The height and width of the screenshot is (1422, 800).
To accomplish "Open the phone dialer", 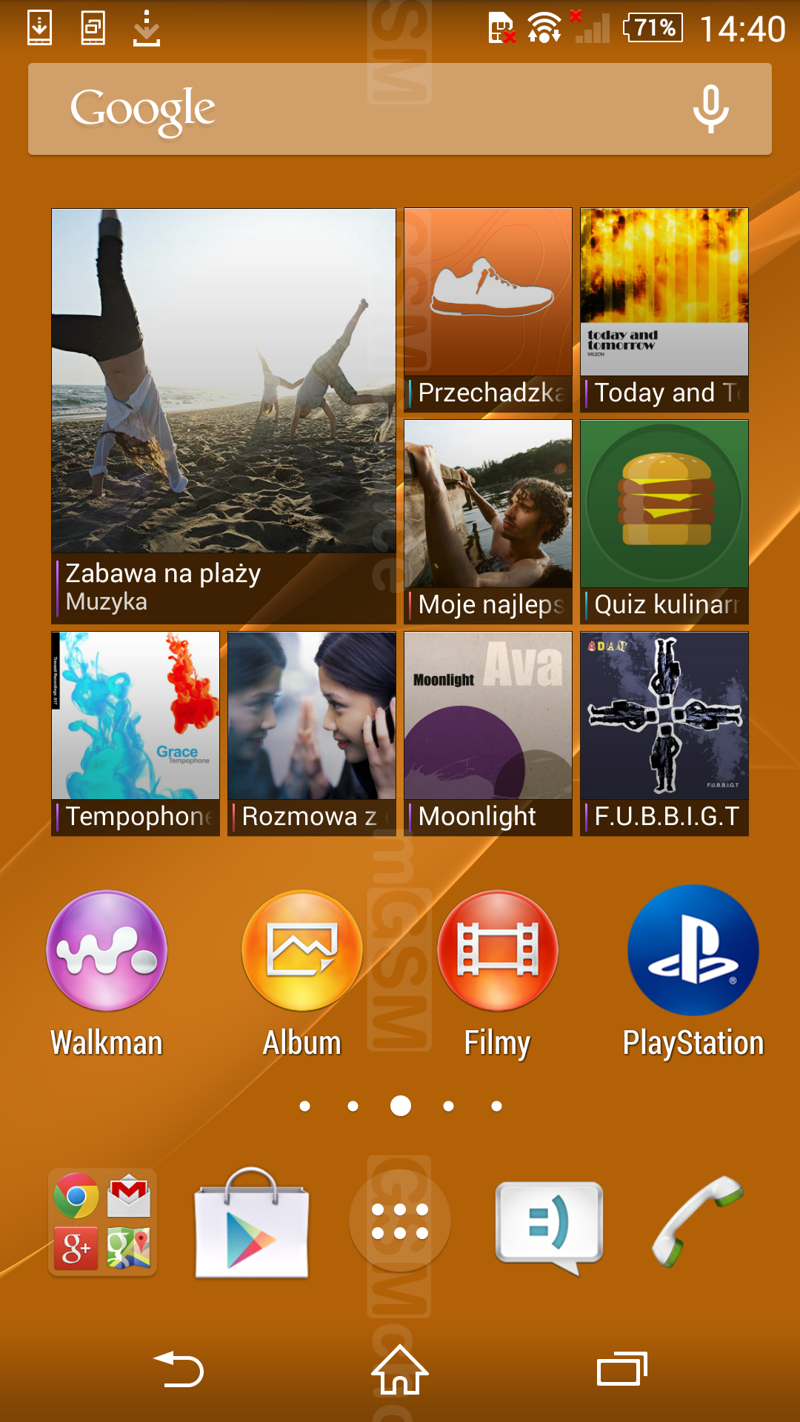I will pyautogui.click(x=698, y=1222).
